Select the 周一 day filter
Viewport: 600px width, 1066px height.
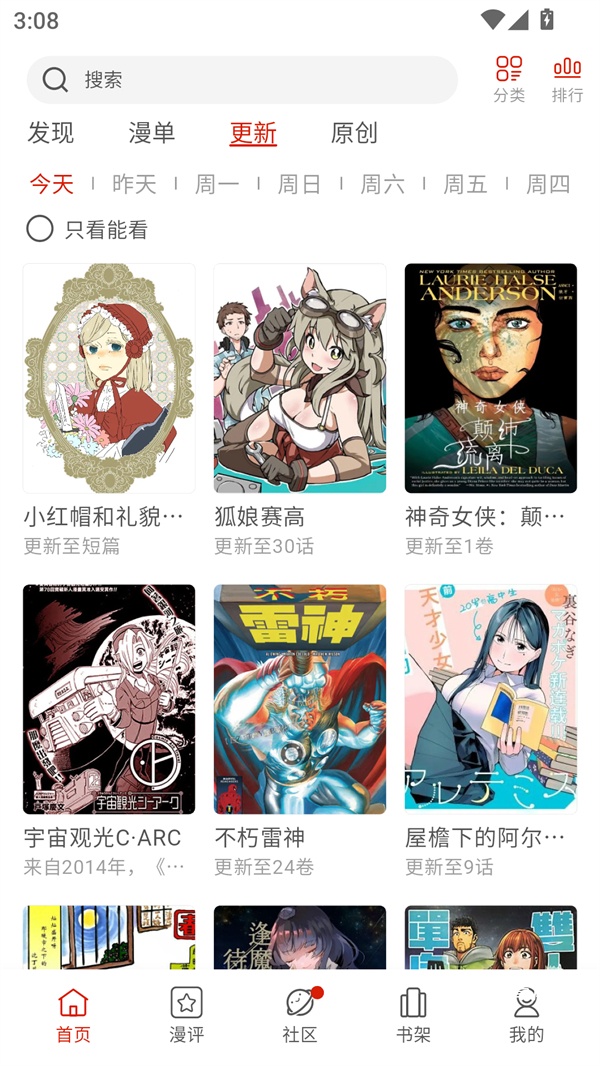tap(217, 184)
